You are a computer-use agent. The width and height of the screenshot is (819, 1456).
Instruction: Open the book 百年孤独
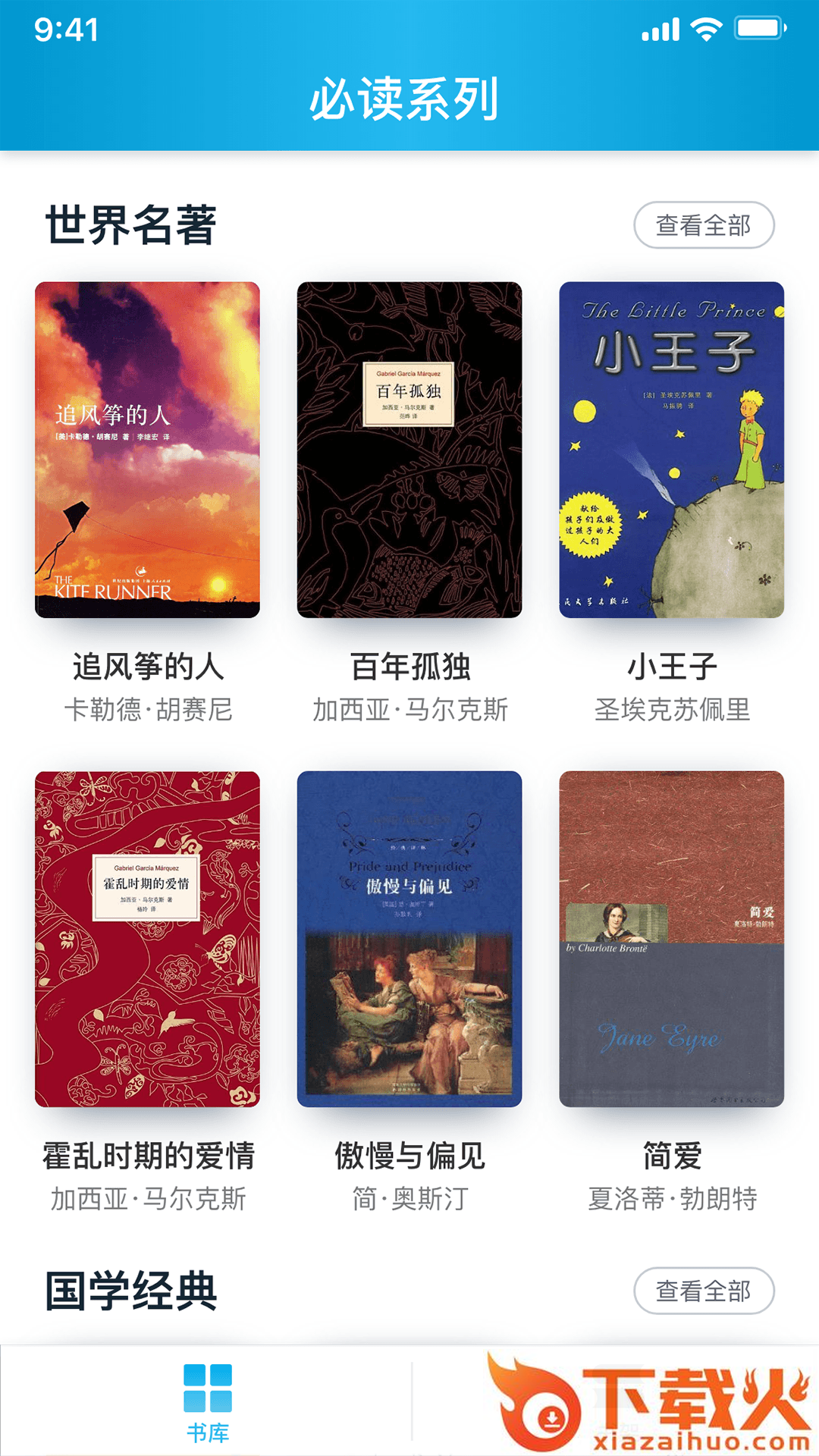click(x=409, y=450)
